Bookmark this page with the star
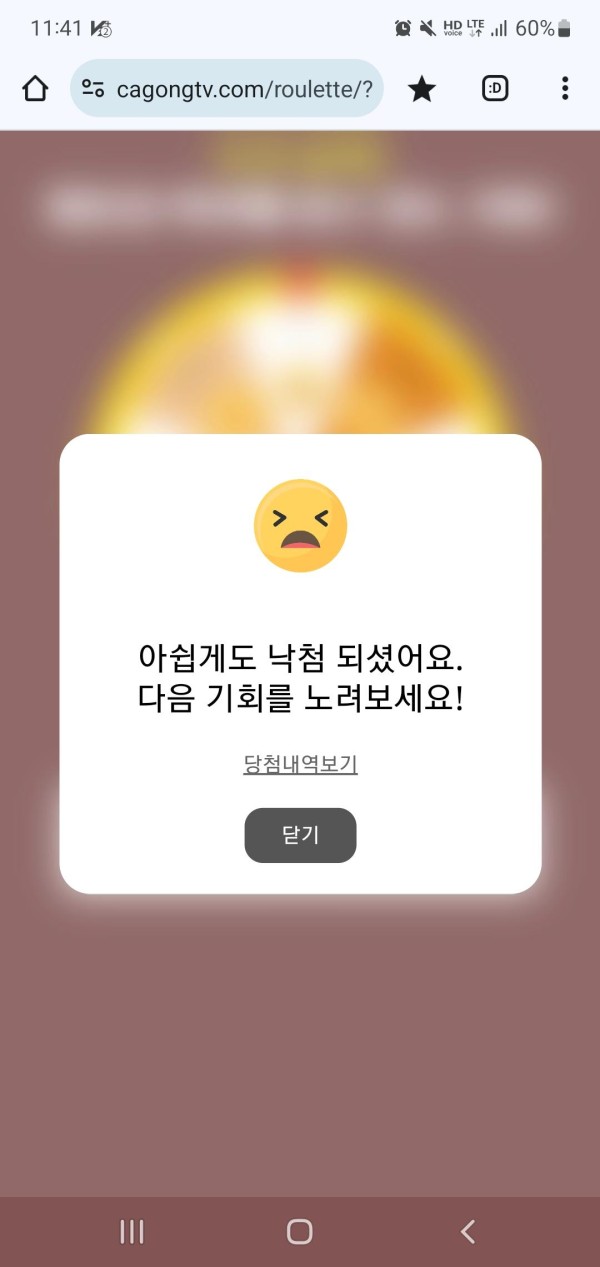 click(x=422, y=89)
